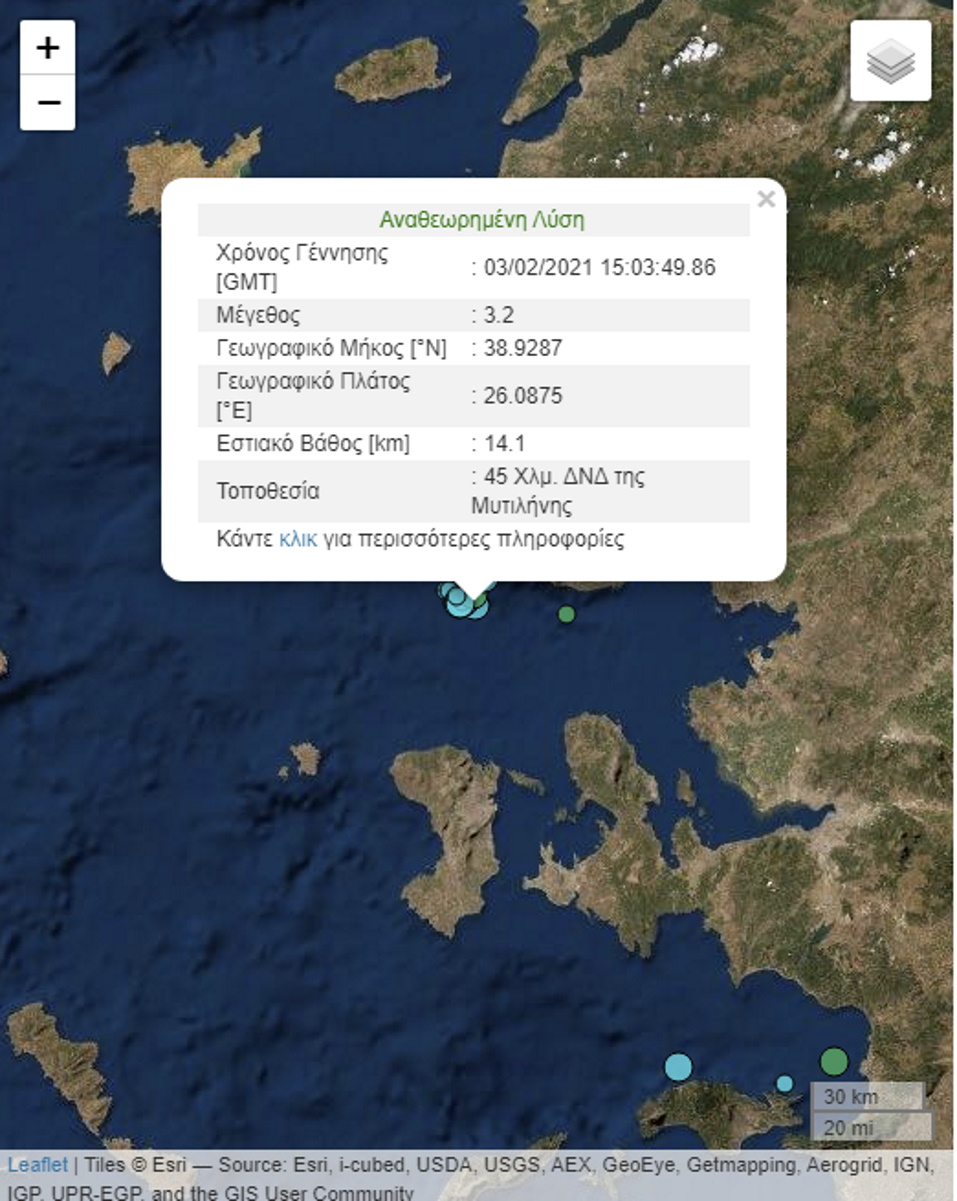Tap the κλικ link for more information
The width and height of the screenshot is (957, 1201).
(298, 540)
